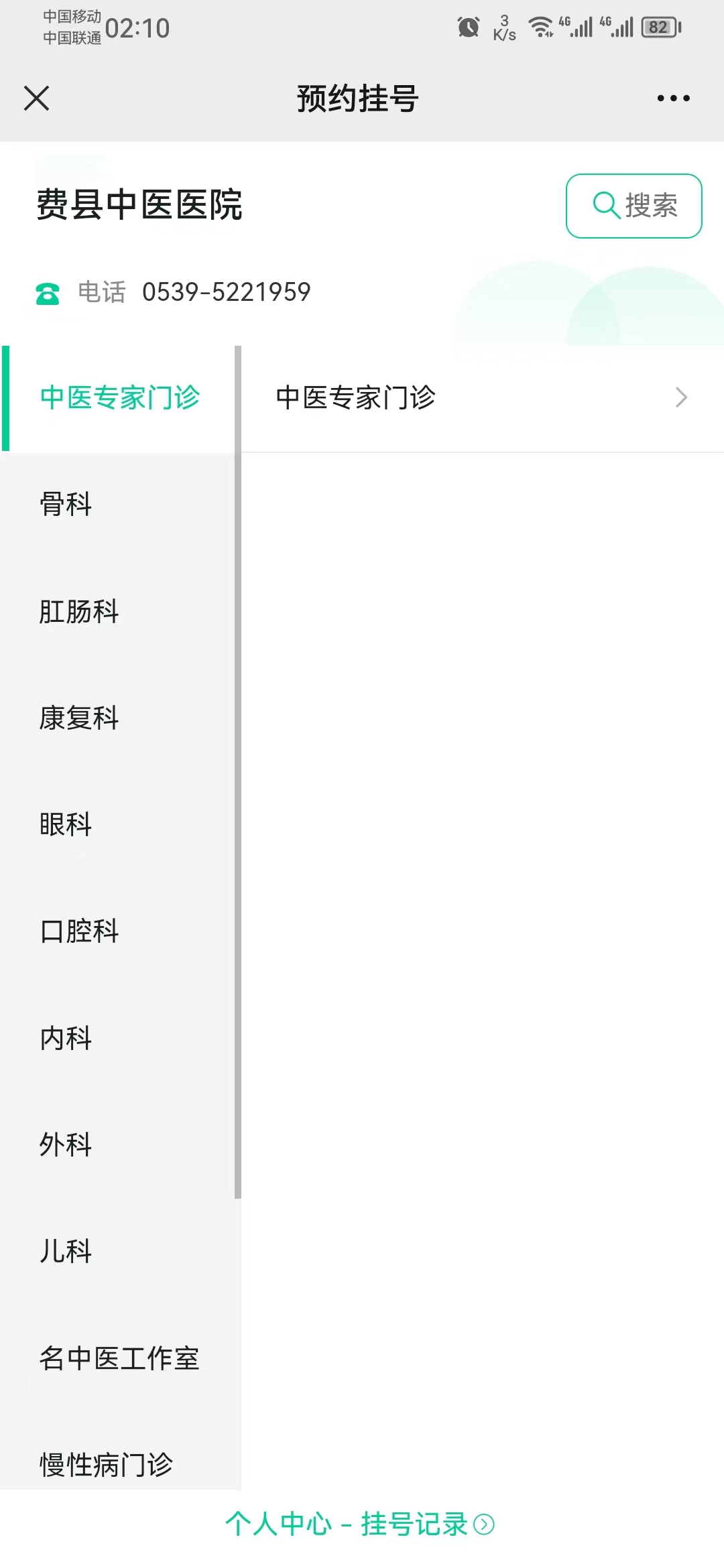Select 慢性病门诊 in the sidebar
Image resolution: width=724 pixels, height=1568 pixels.
(x=106, y=1465)
